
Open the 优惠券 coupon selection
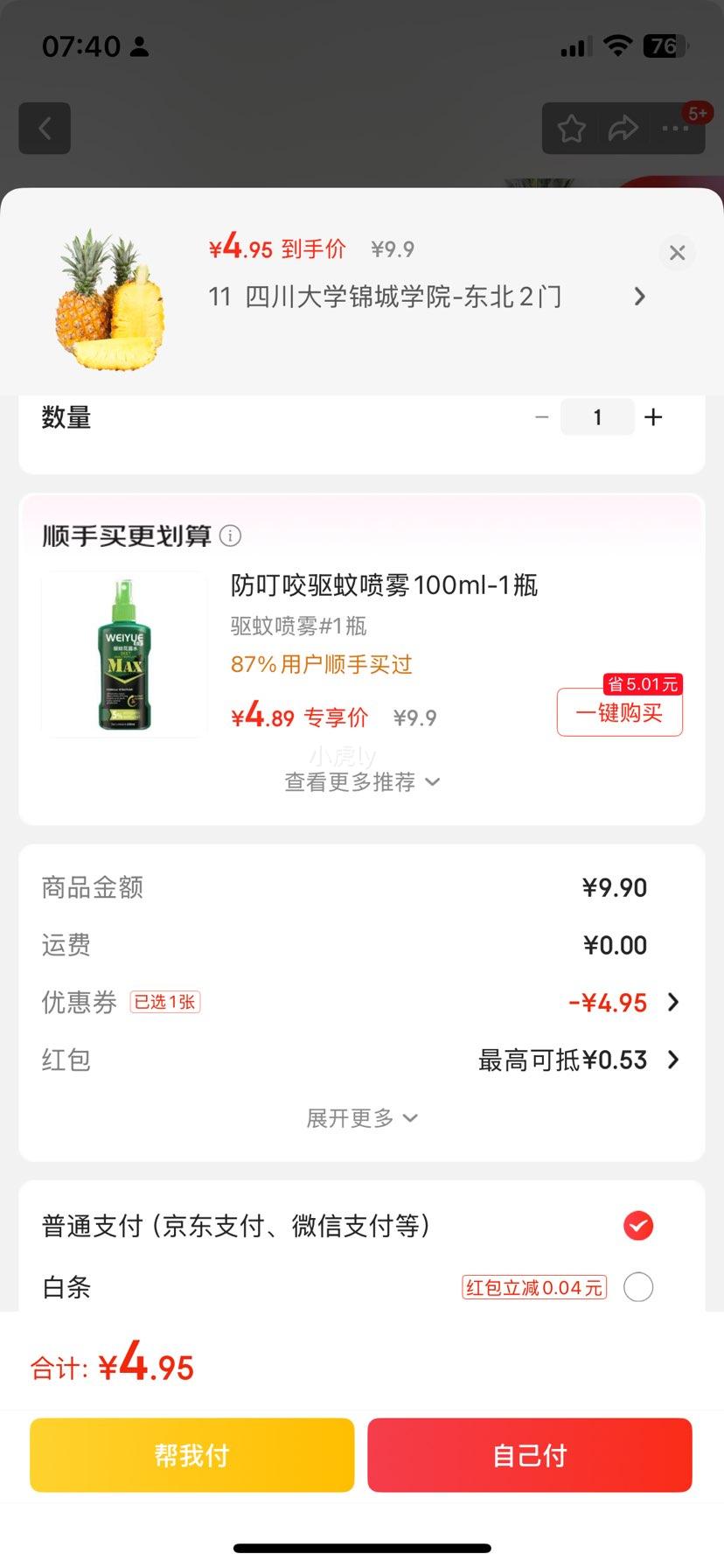click(623, 1003)
